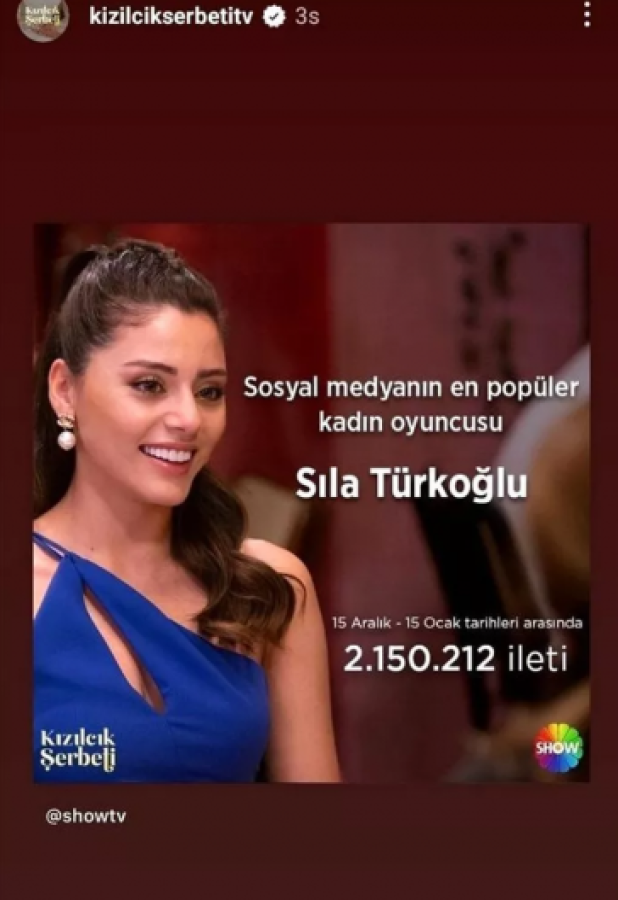Visit the @showtv mention

pyautogui.click(x=86, y=815)
